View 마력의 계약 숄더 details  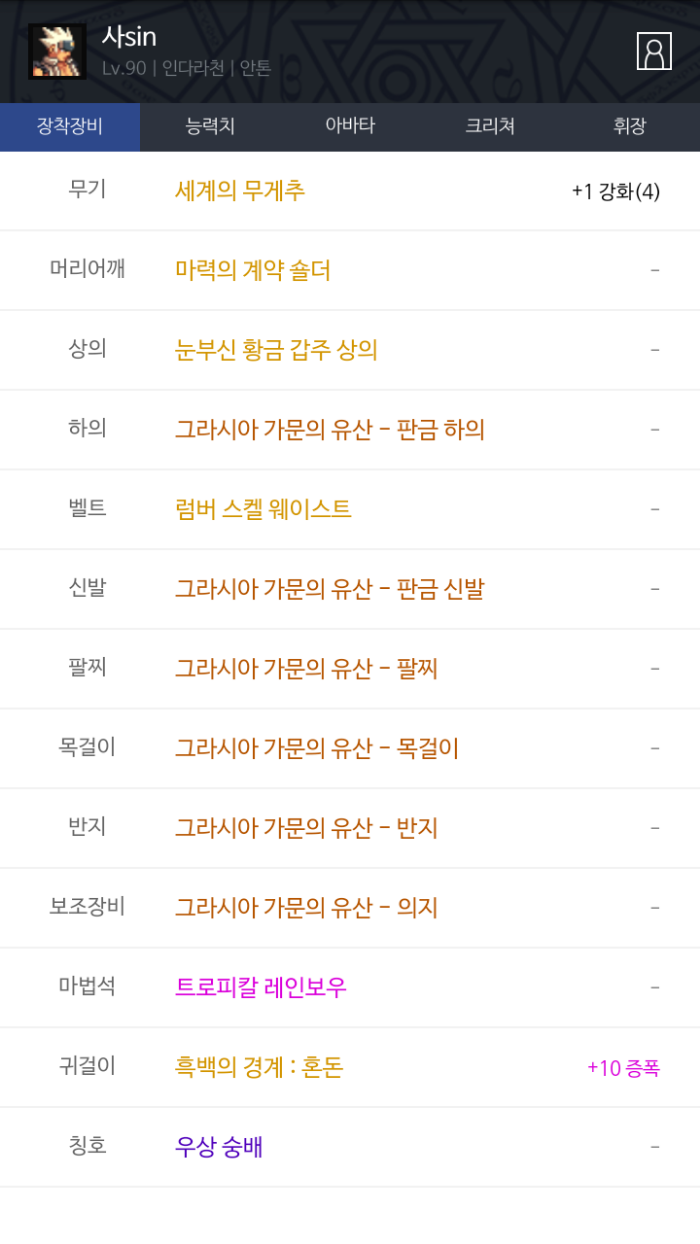coord(252,270)
